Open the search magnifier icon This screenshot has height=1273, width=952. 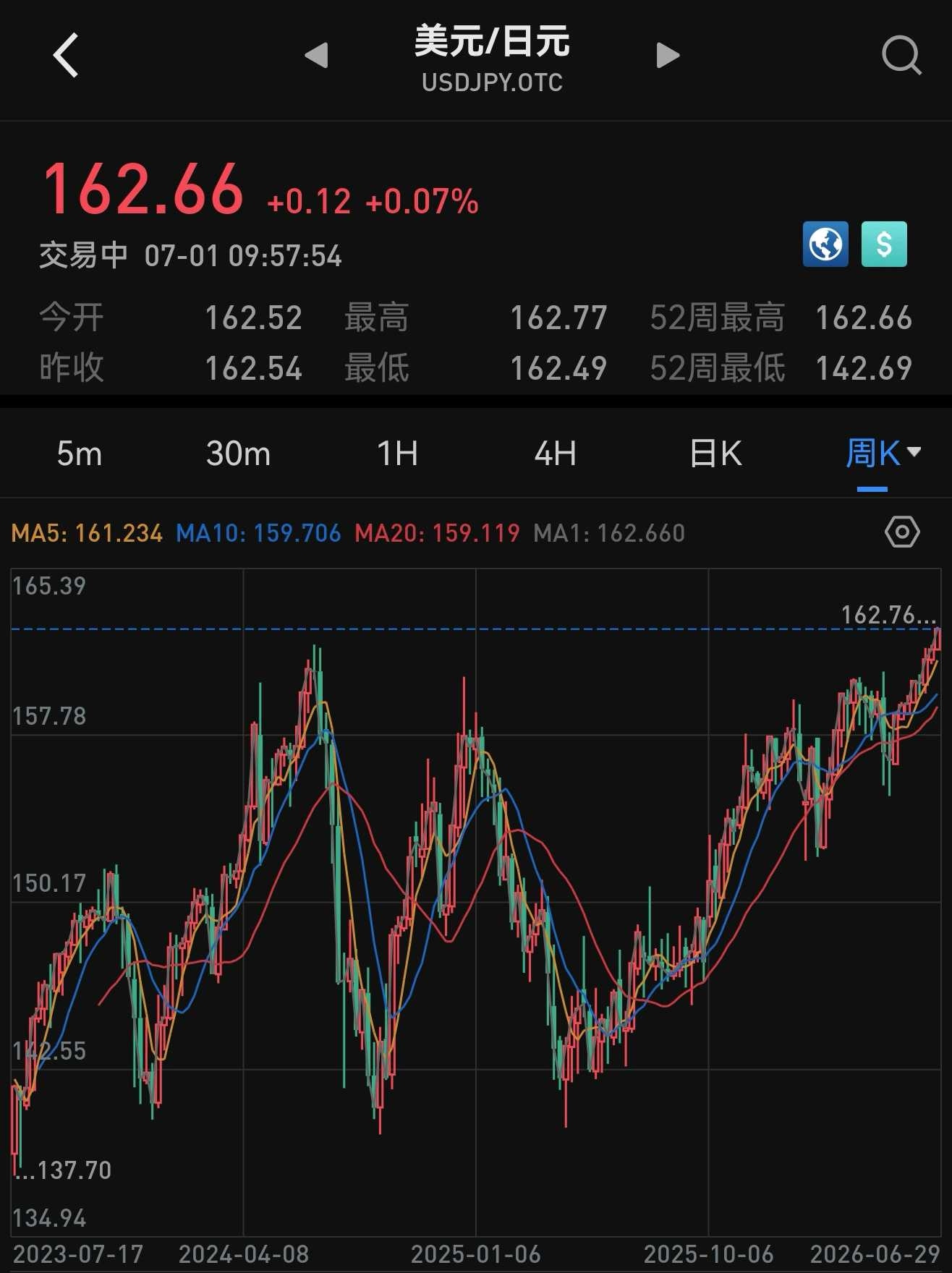coord(901,55)
